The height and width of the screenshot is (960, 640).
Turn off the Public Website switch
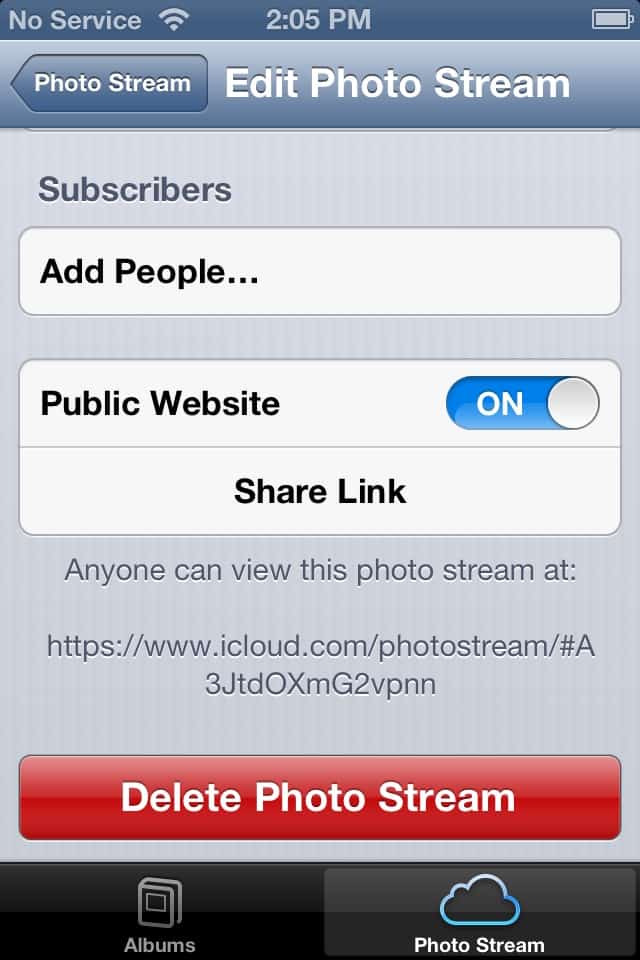point(522,404)
